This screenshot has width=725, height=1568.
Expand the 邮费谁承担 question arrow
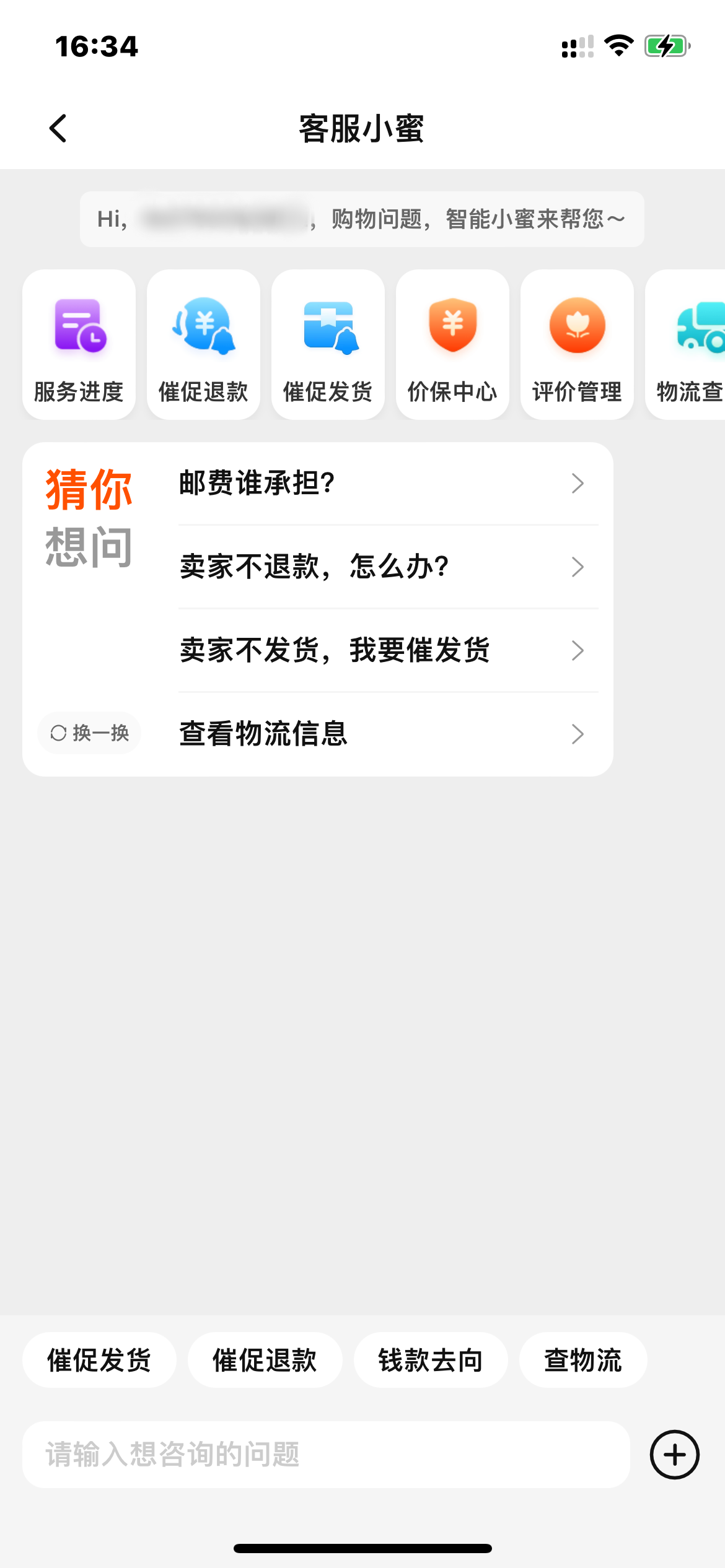(578, 484)
